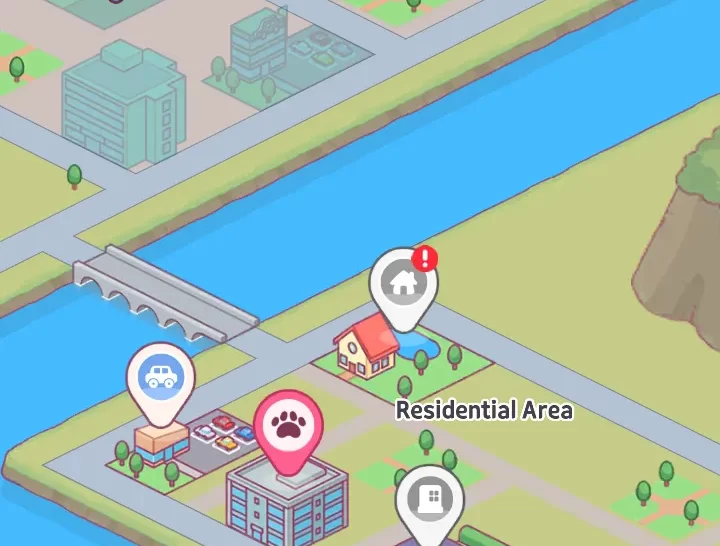Open the gray building pin
Image resolution: width=720 pixels, height=546 pixels.
click(x=430, y=499)
